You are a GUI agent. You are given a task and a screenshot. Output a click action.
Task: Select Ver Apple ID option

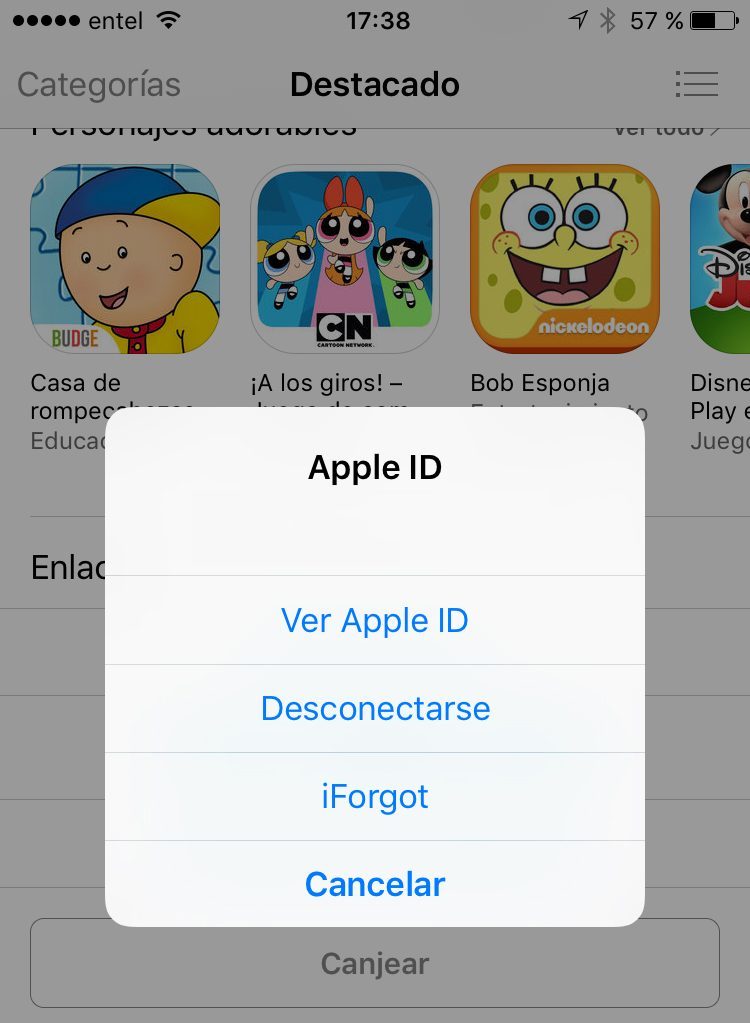coord(375,621)
